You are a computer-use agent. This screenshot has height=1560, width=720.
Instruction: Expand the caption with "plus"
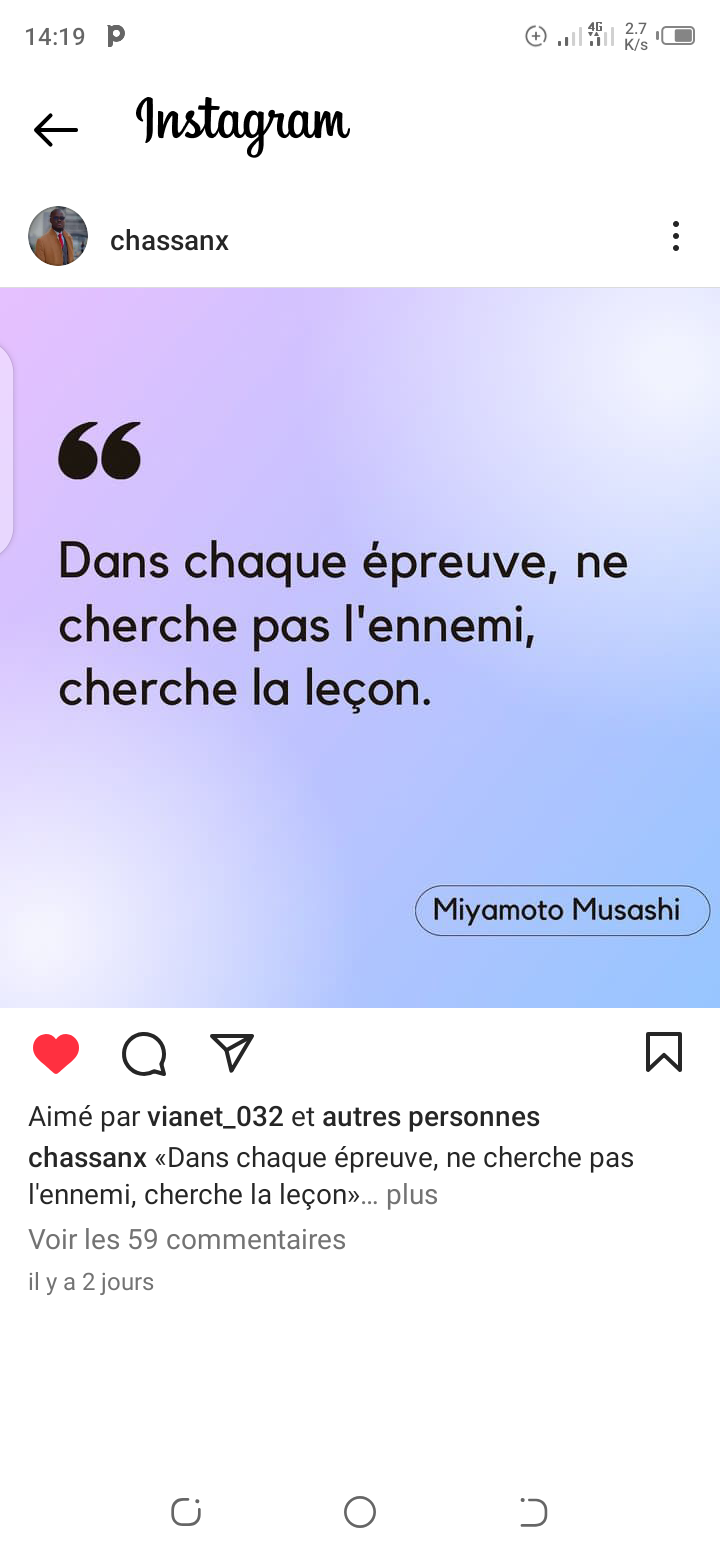coord(412,1195)
